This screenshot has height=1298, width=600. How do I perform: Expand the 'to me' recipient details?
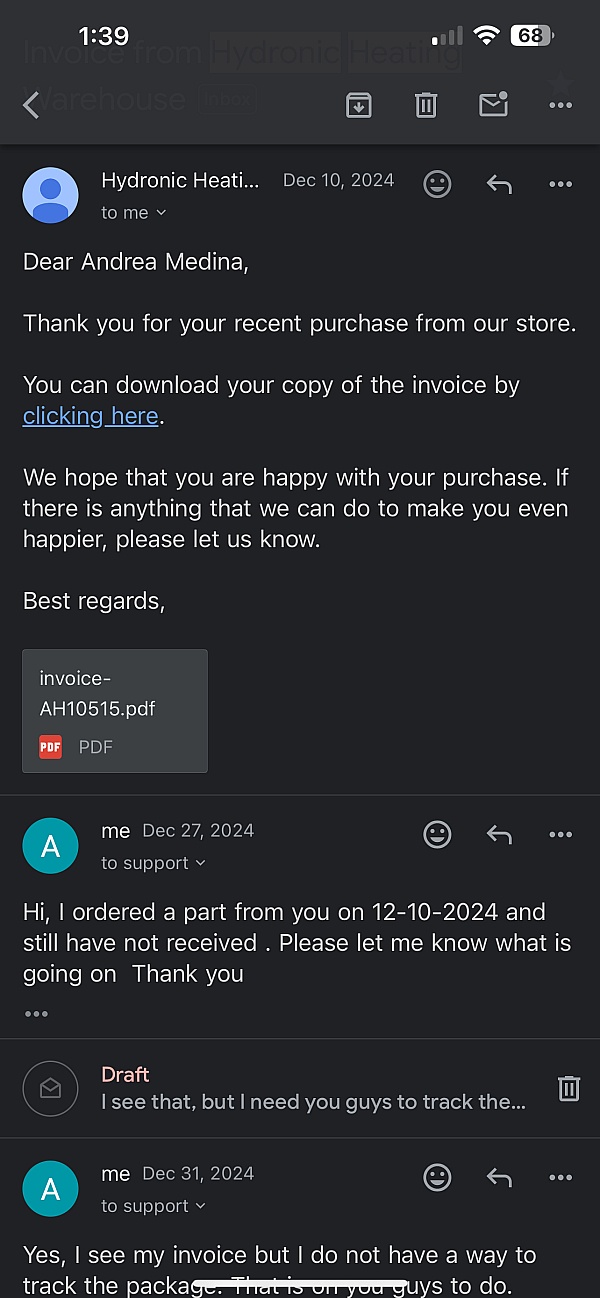[x=134, y=213]
